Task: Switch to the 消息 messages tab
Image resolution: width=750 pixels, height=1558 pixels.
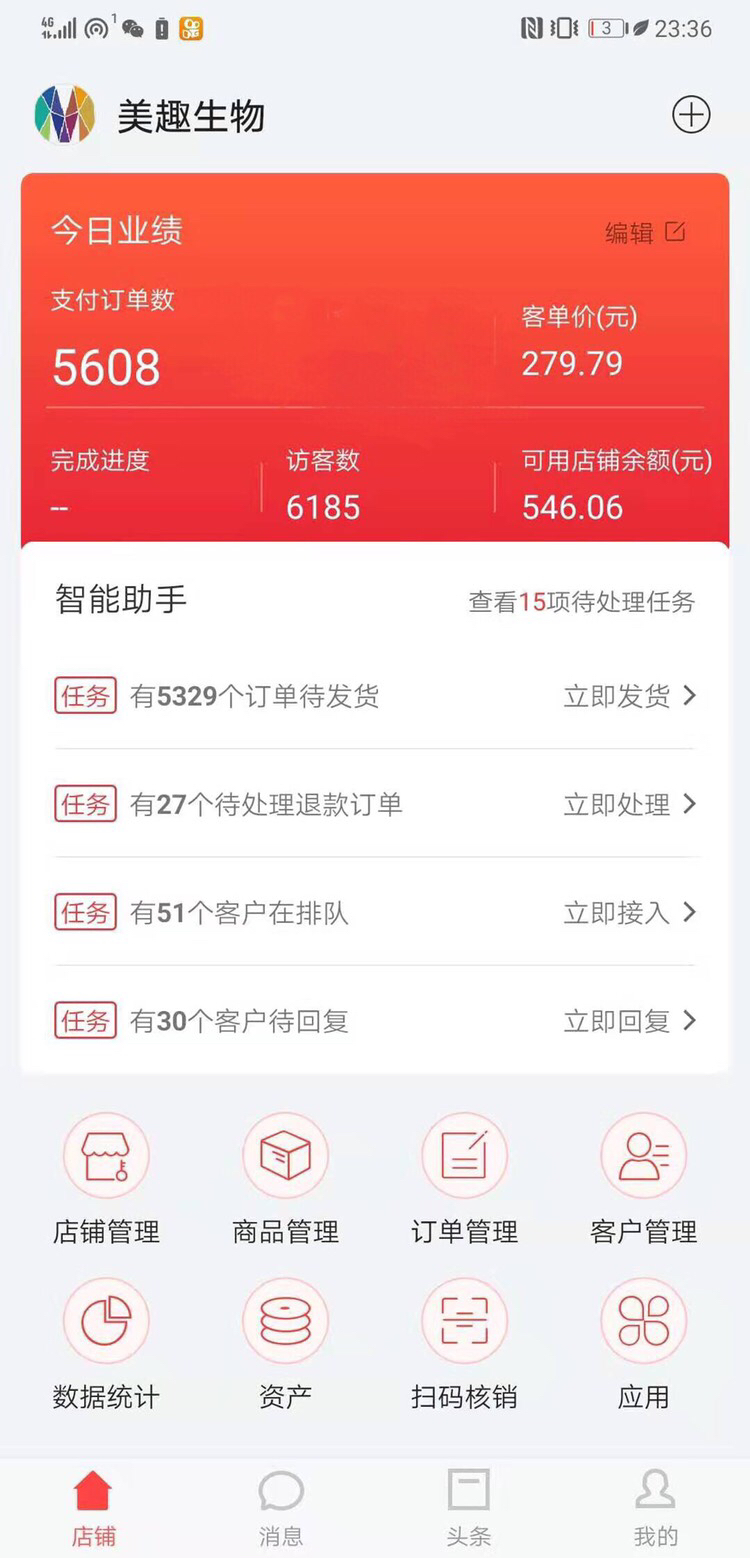Action: click(x=281, y=1508)
